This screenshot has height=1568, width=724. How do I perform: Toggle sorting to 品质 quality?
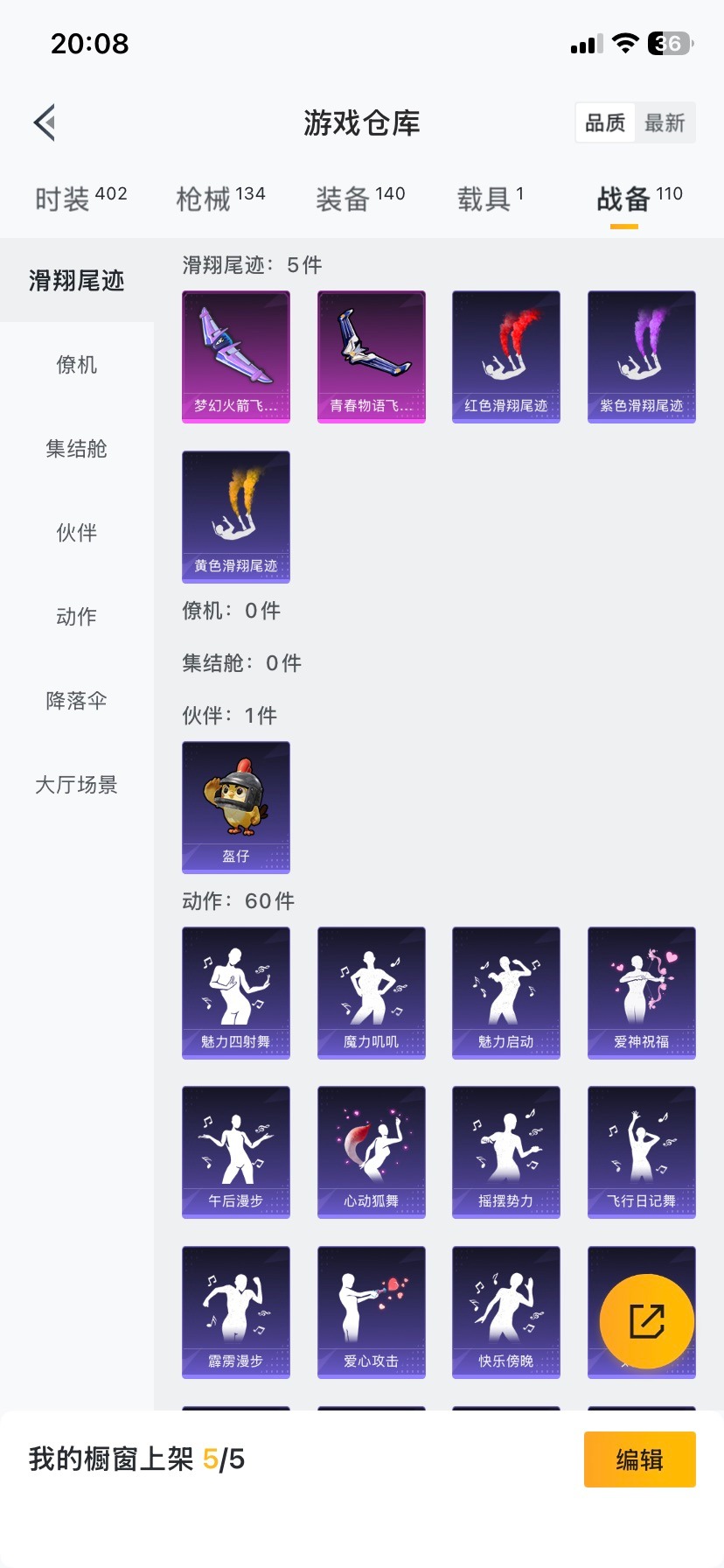[604, 122]
